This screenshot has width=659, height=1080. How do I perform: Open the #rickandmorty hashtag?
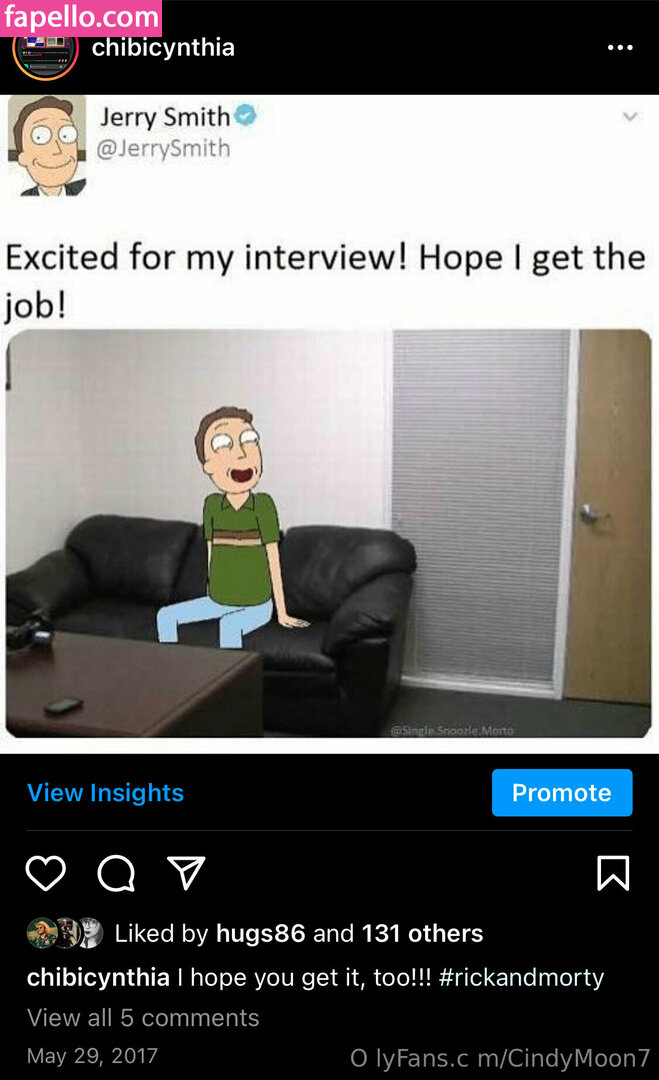pos(521,977)
